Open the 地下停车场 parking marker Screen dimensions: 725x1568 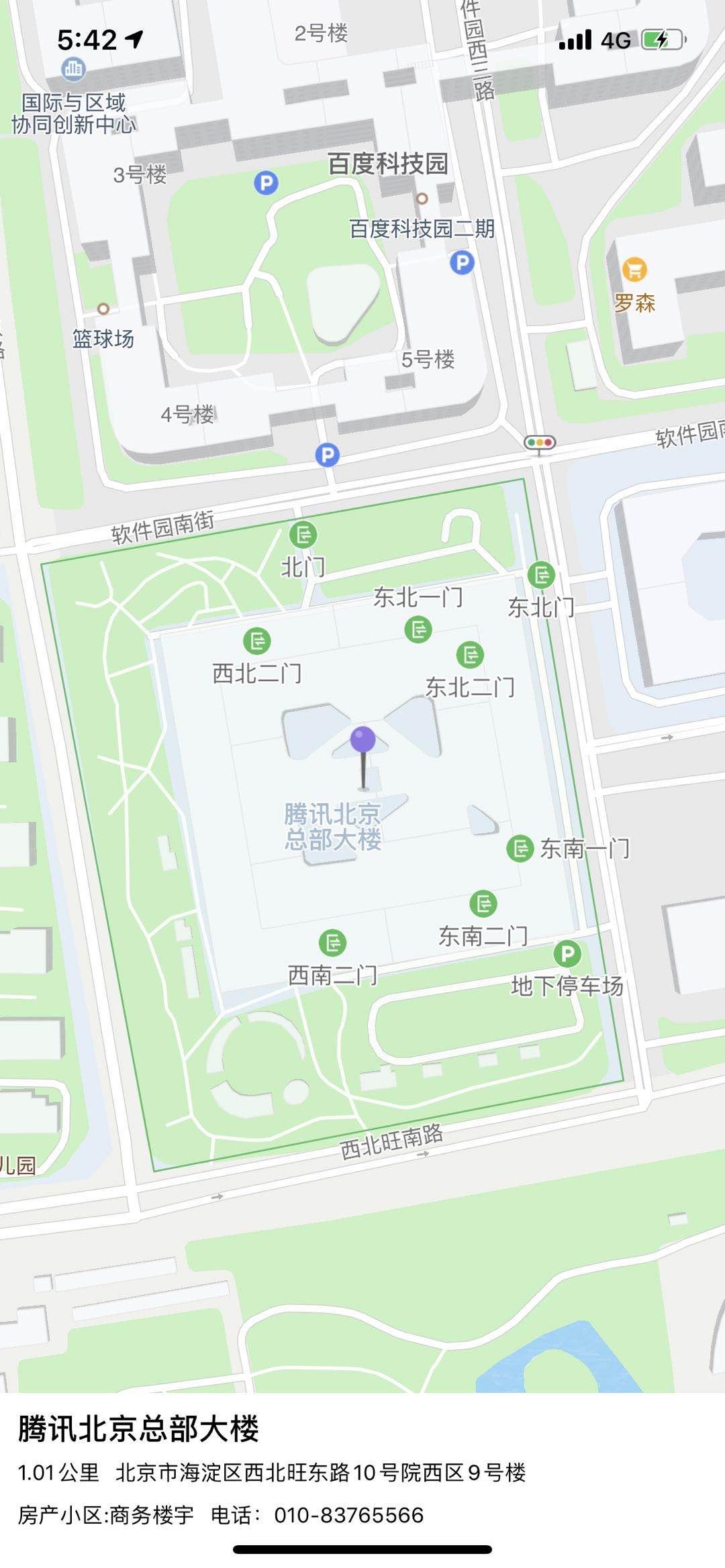(567, 953)
